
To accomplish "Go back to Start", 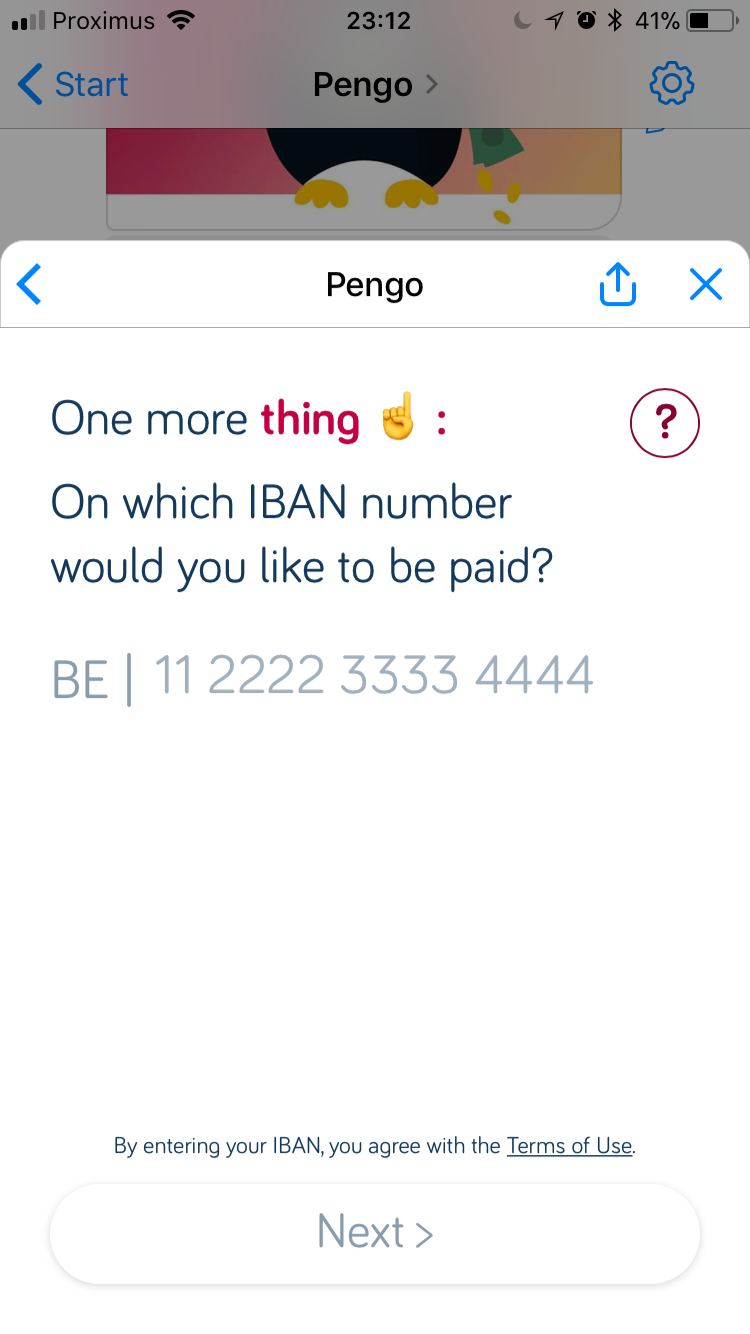I will pos(74,84).
